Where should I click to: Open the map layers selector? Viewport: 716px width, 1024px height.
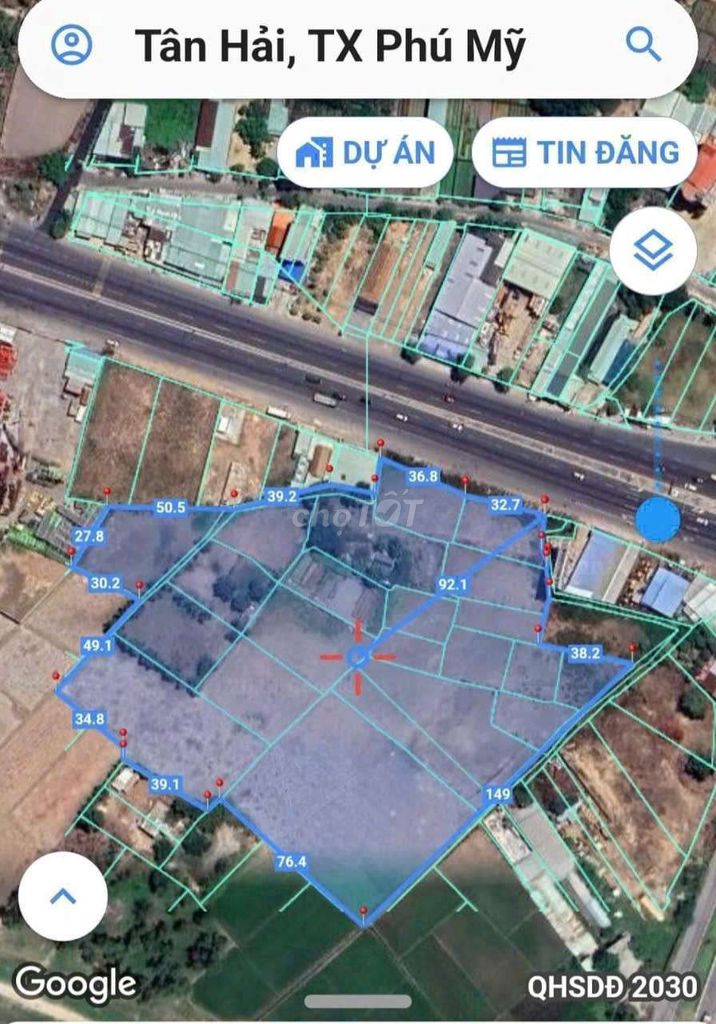653,250
